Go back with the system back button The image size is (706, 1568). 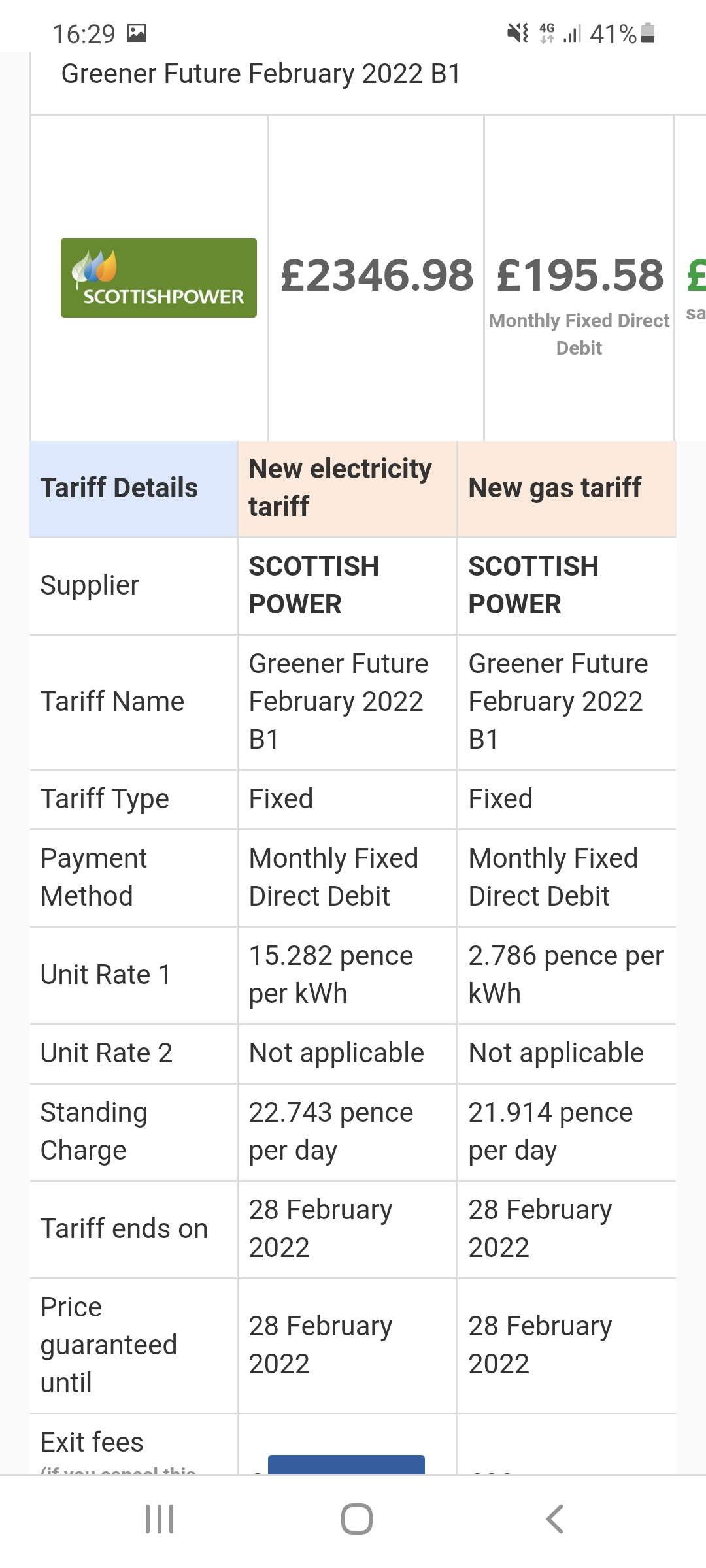click(554, 1519)
